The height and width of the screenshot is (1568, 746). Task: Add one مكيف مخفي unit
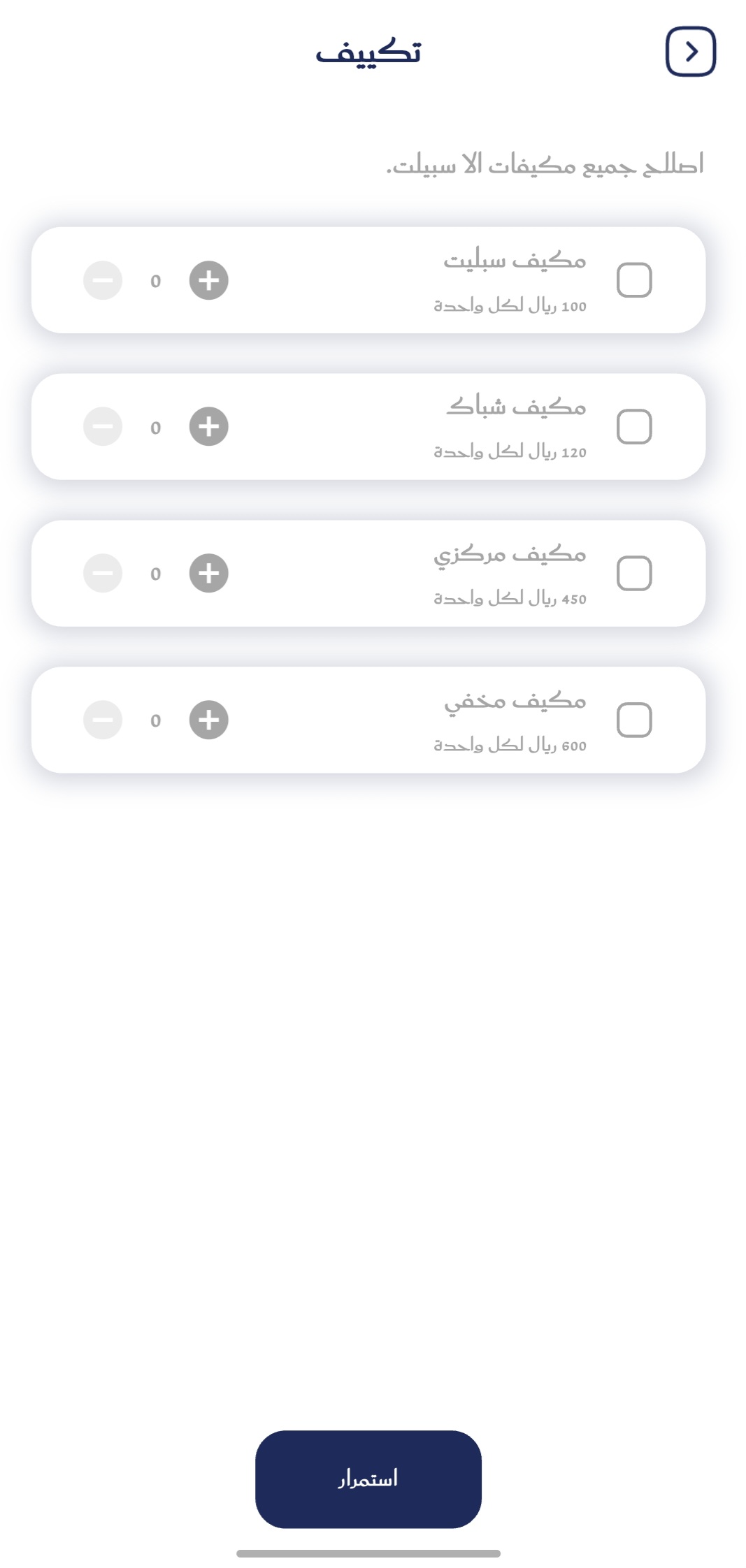pyautogui.click(x=209, y=720)
